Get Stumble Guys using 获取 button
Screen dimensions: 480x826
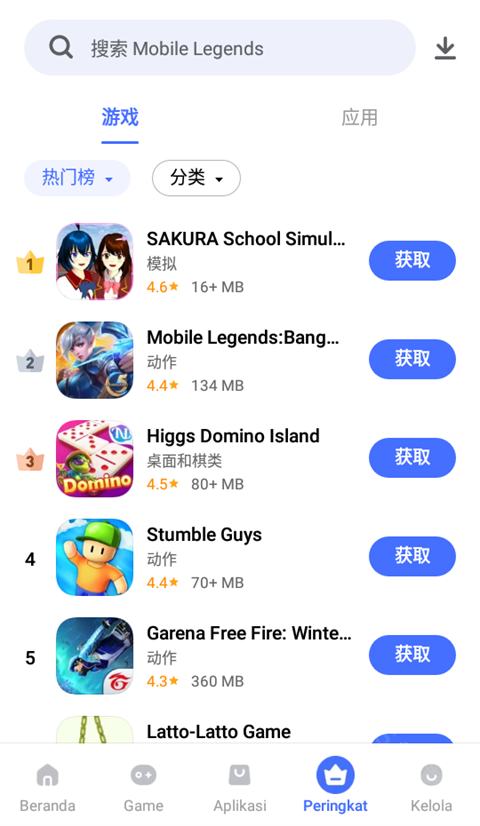(412, 556)
